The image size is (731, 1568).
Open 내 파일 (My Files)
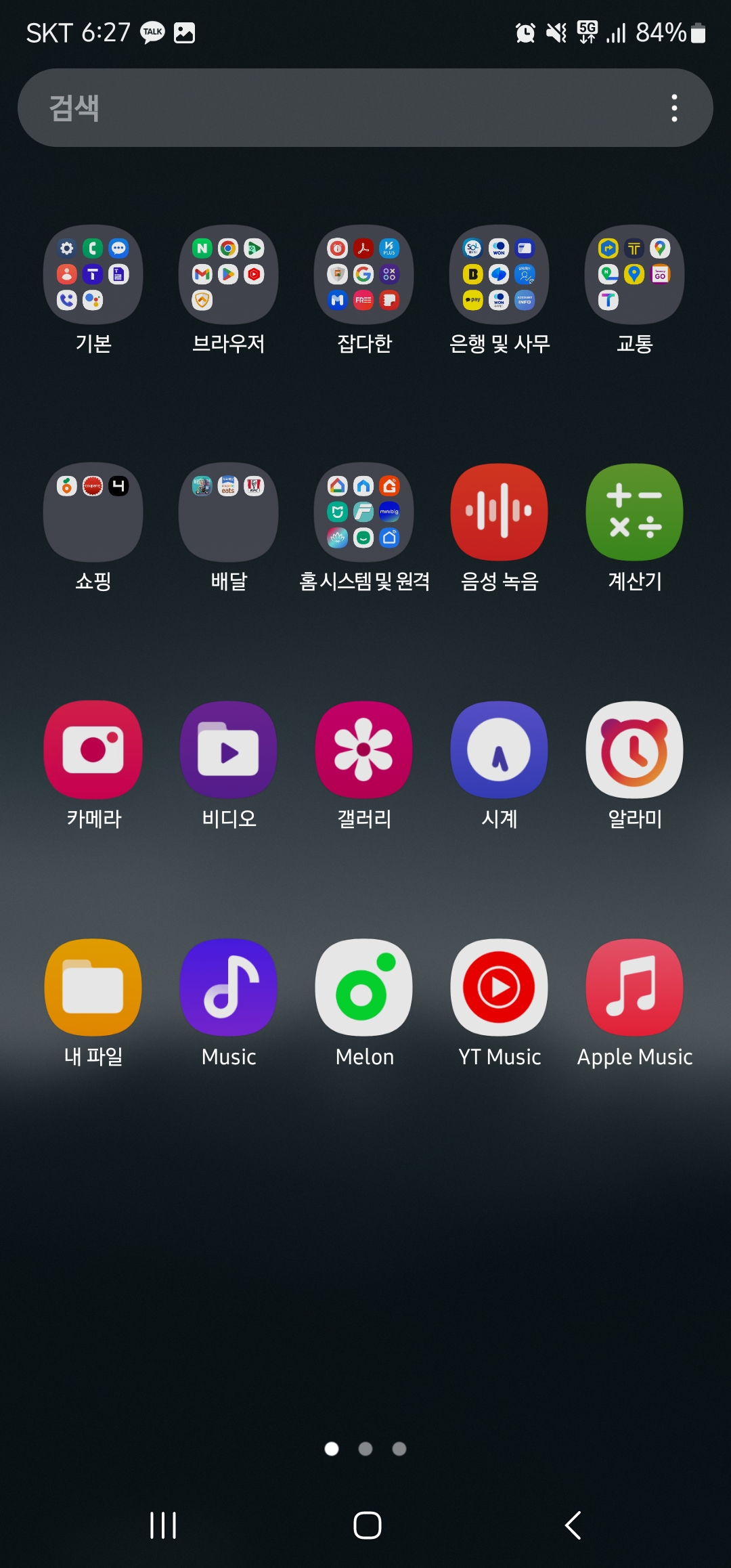coord(93,988)
